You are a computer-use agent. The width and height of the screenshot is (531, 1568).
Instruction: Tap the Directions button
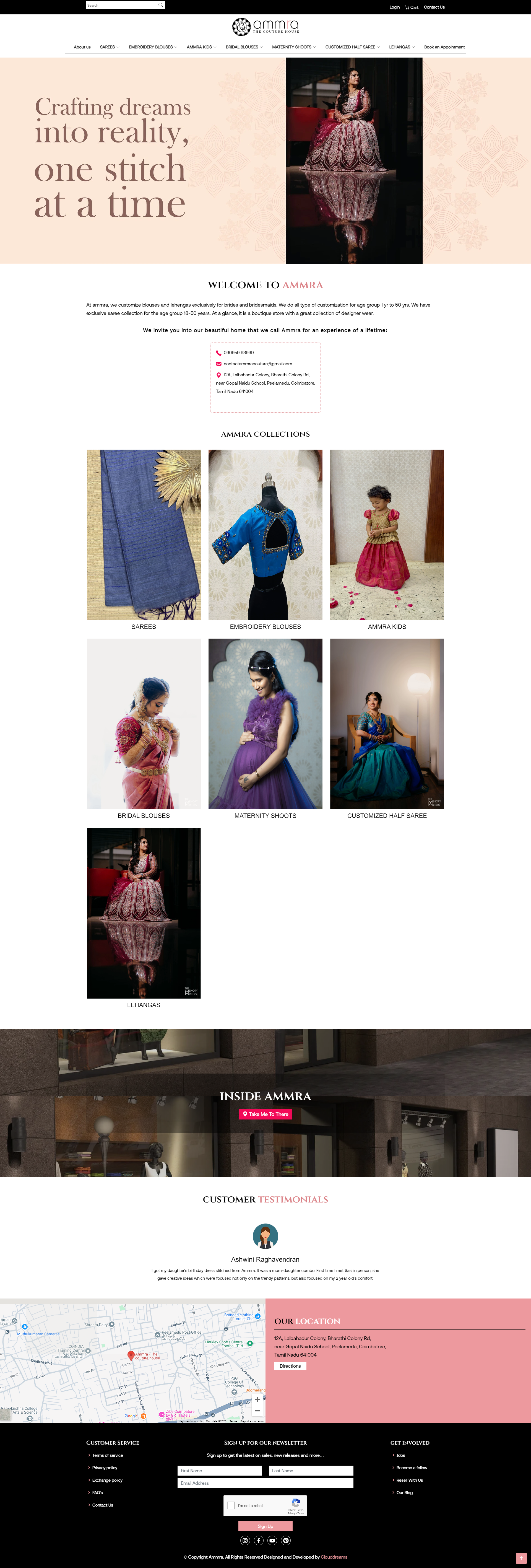(290, 1366)
